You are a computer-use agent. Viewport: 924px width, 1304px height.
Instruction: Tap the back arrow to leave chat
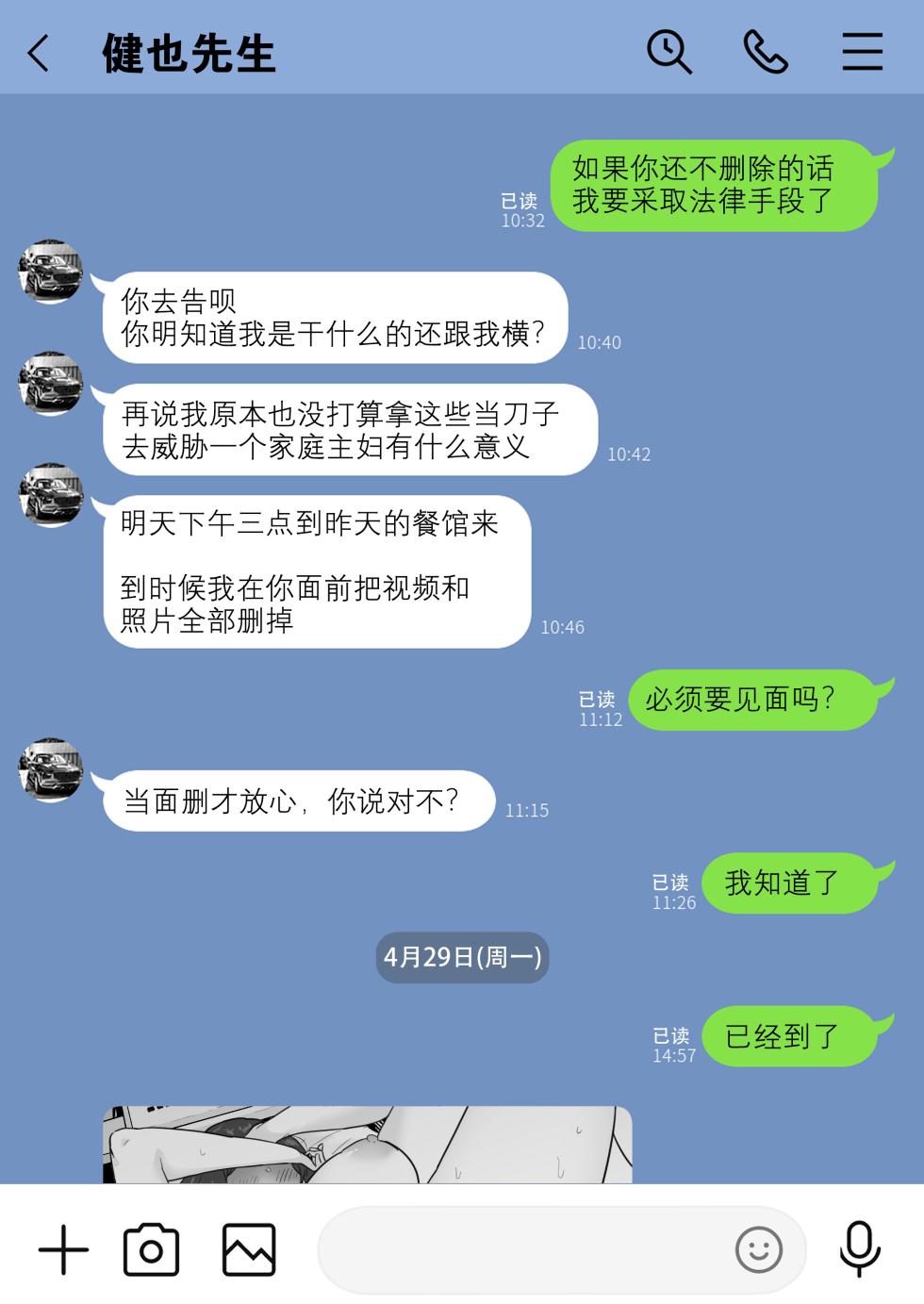click(x=38, y=54)
